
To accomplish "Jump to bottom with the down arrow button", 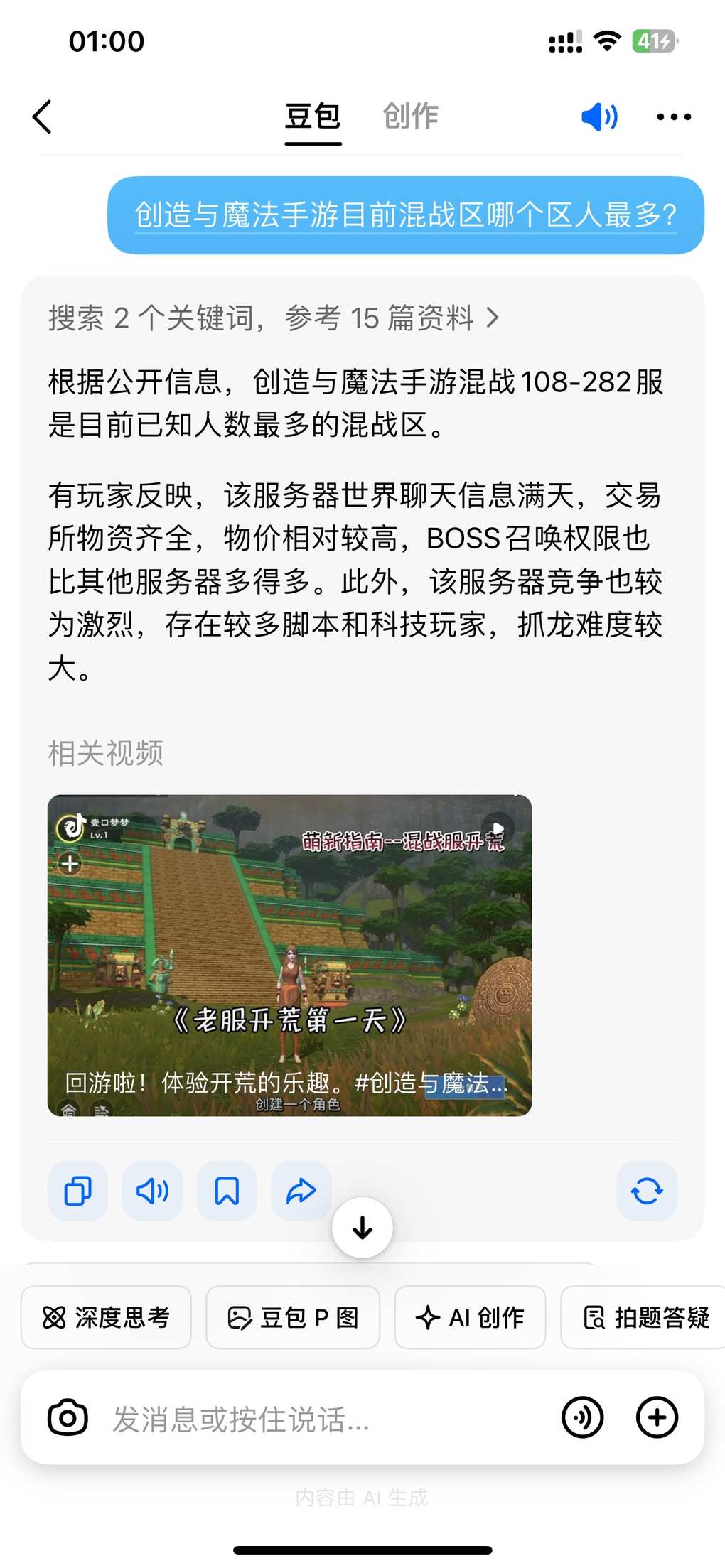I will click(362, 1228).
